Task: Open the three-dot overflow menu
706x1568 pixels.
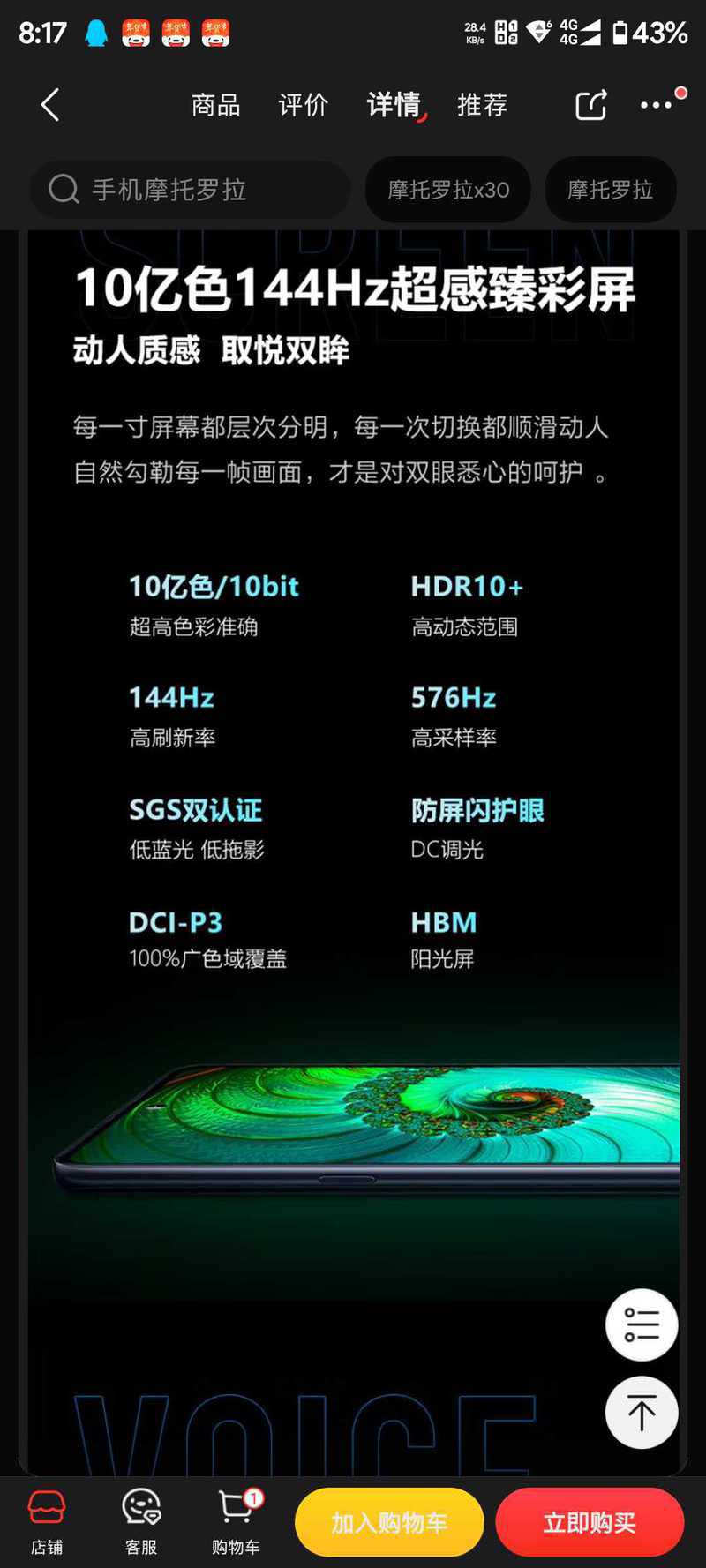Action: pos(657,105)
